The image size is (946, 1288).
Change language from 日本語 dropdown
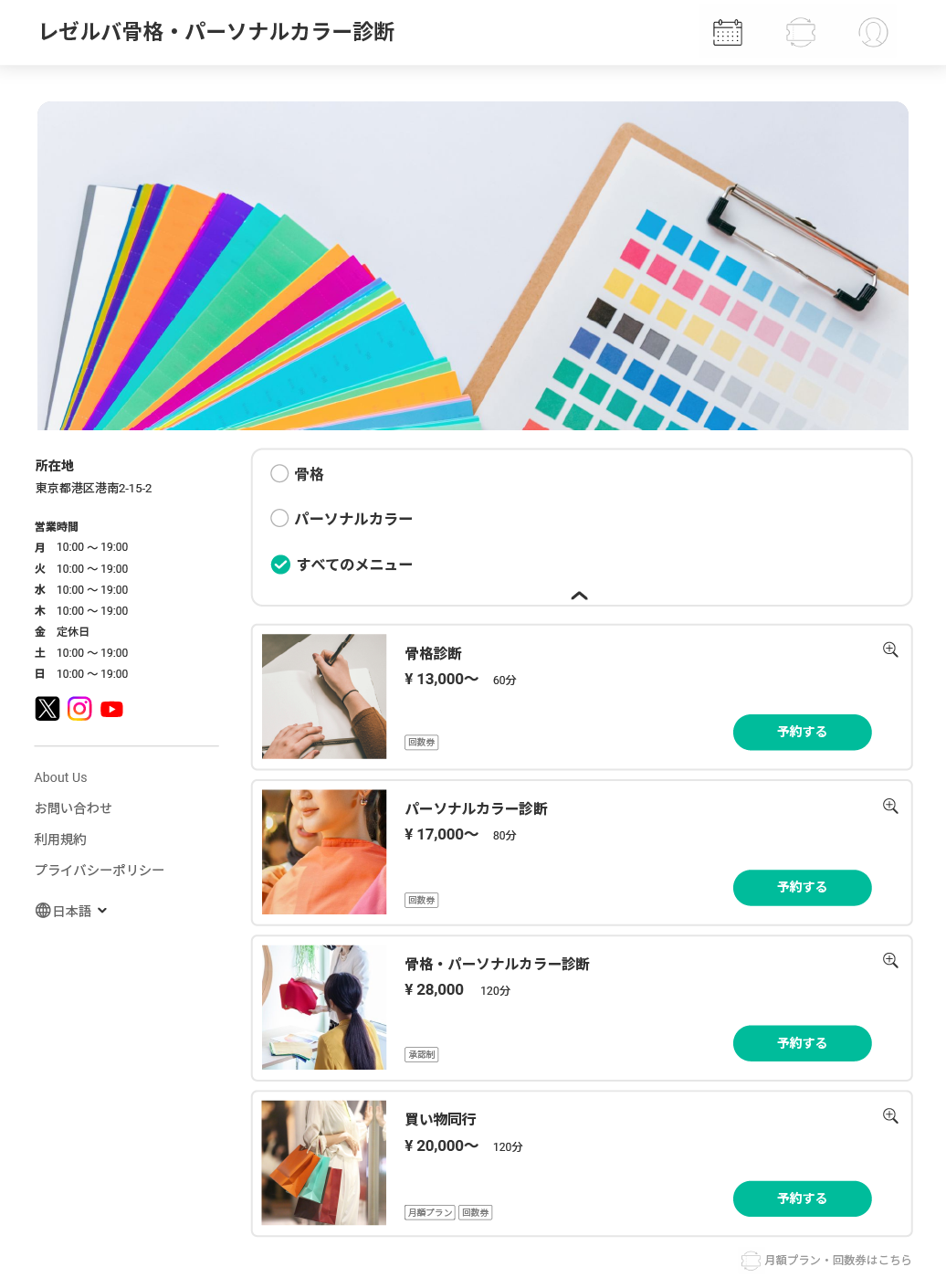pos(72,911)
